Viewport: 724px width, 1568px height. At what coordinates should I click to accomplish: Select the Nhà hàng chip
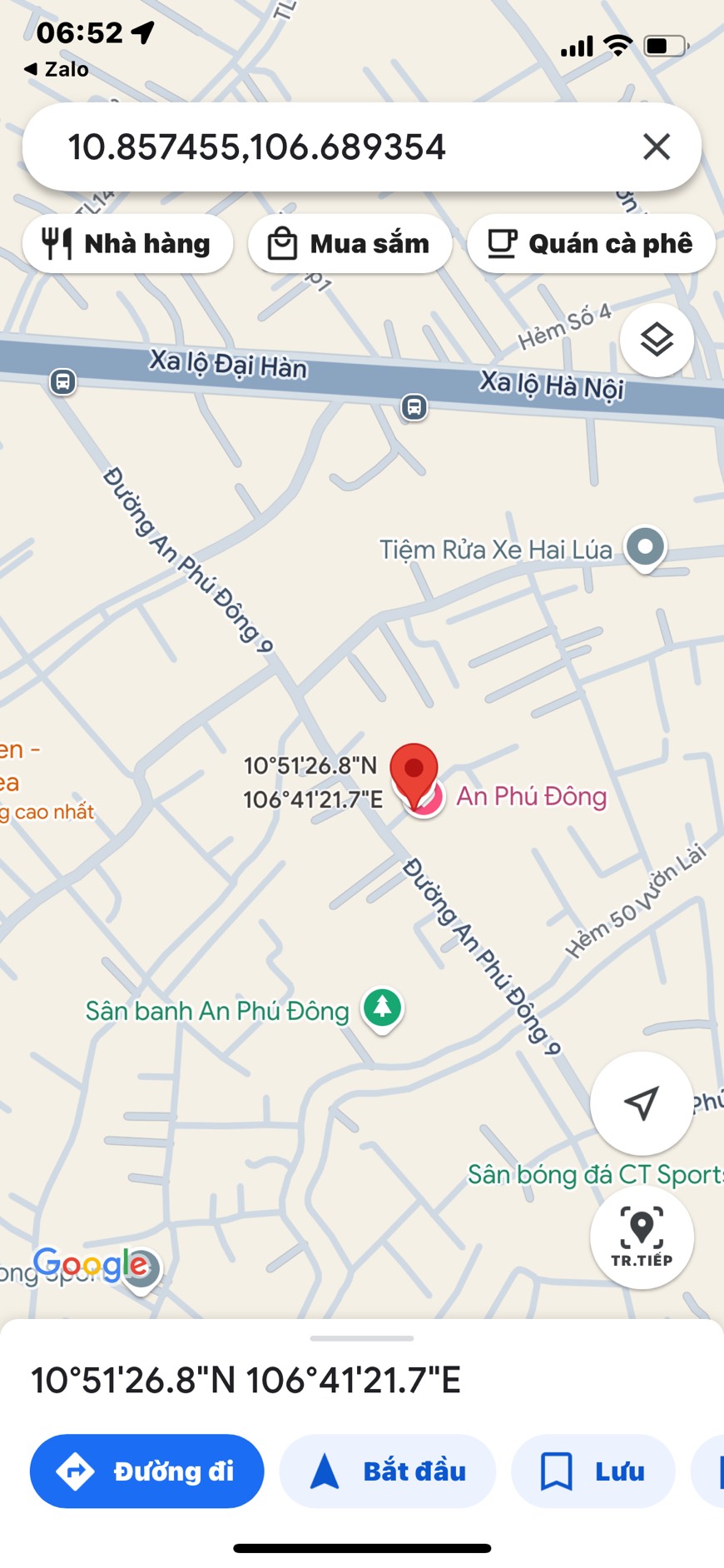127,244
